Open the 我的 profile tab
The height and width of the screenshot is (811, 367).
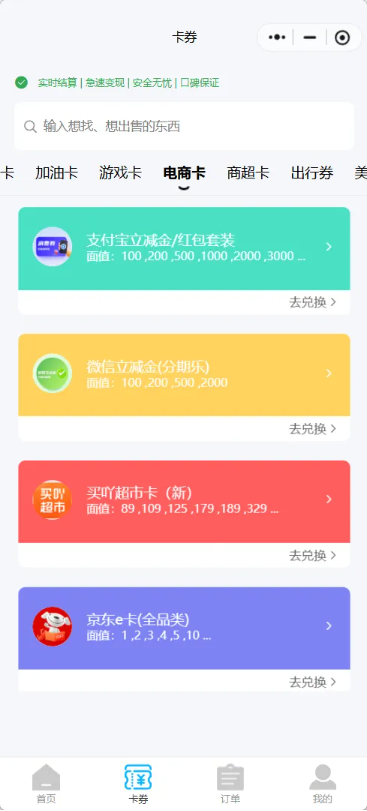click(323, 784)
